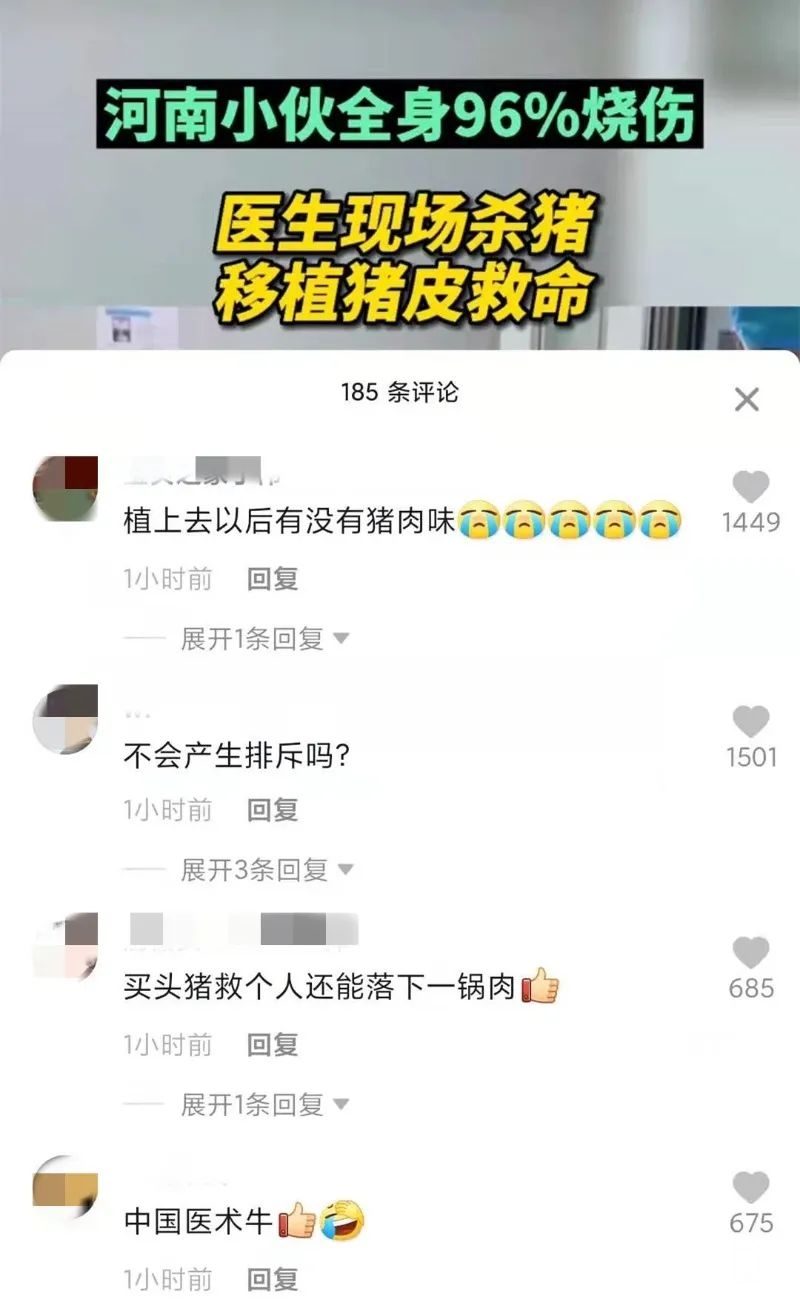
Task: Like the comment 中国医术牛
Action: click(750, 1187)
